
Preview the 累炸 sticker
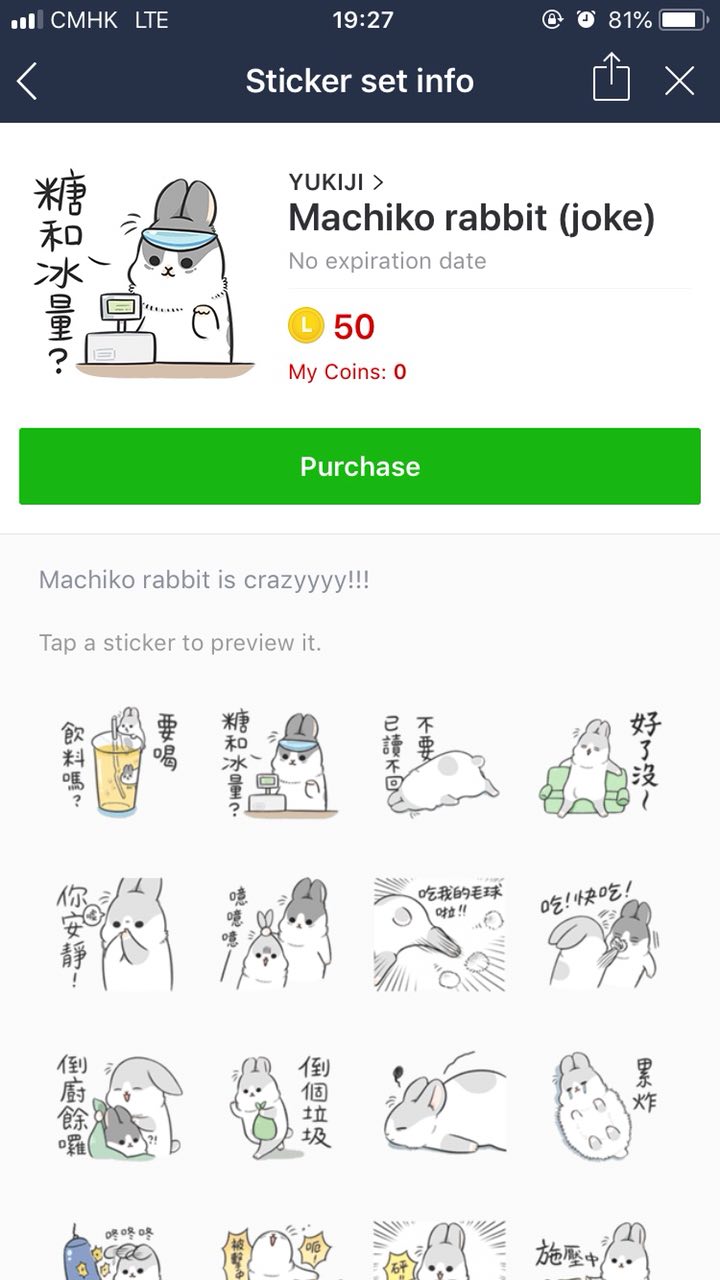600,1105
